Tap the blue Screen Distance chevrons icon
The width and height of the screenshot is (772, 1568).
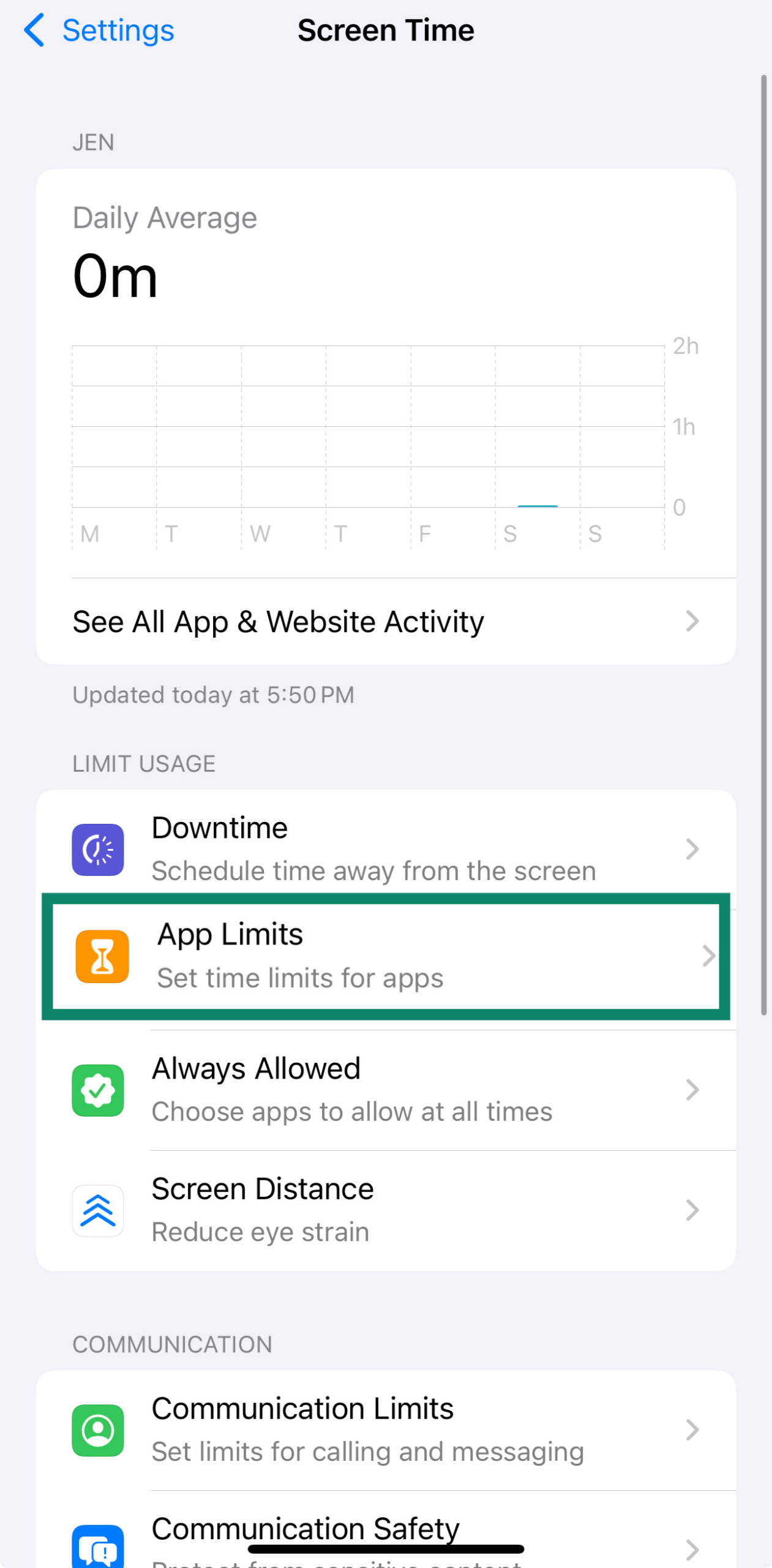point(97,1210)
